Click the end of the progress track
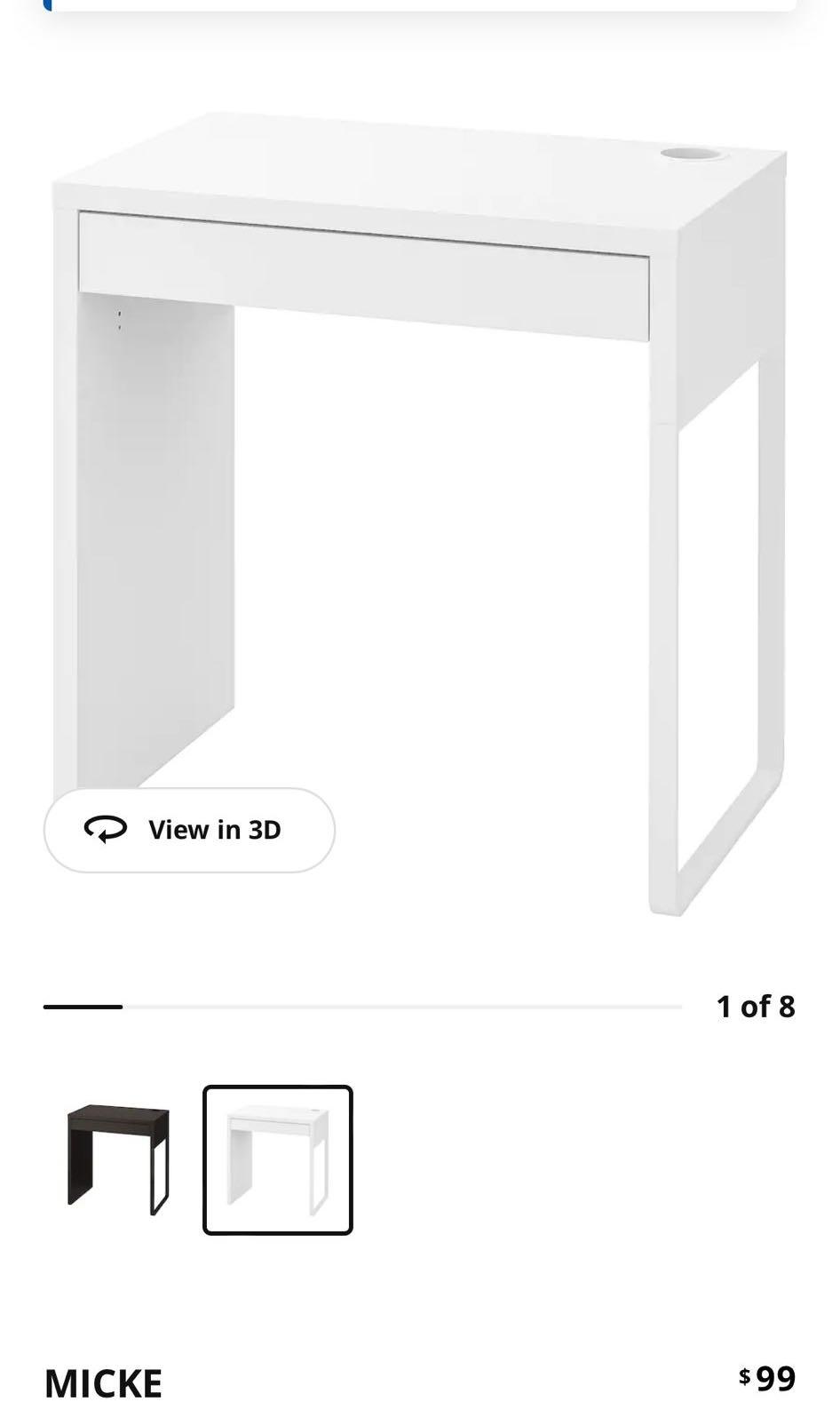The width and height of the screenshot is (840, 1402). [x=675, y=1008]
